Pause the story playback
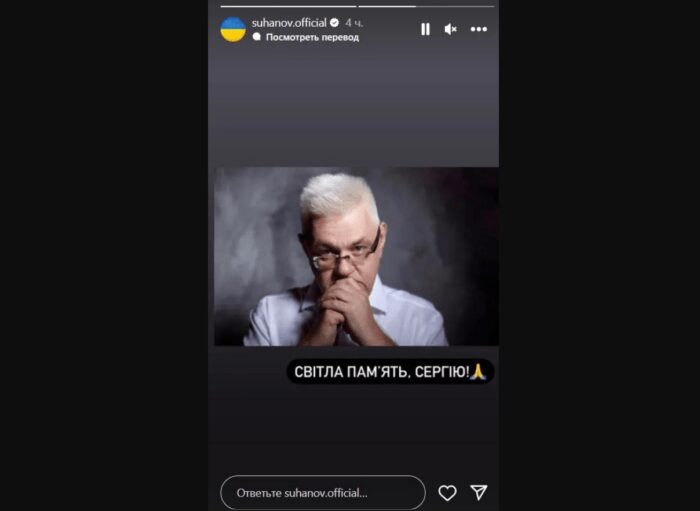The image size is (700, 511). click(x=425, y=29)
